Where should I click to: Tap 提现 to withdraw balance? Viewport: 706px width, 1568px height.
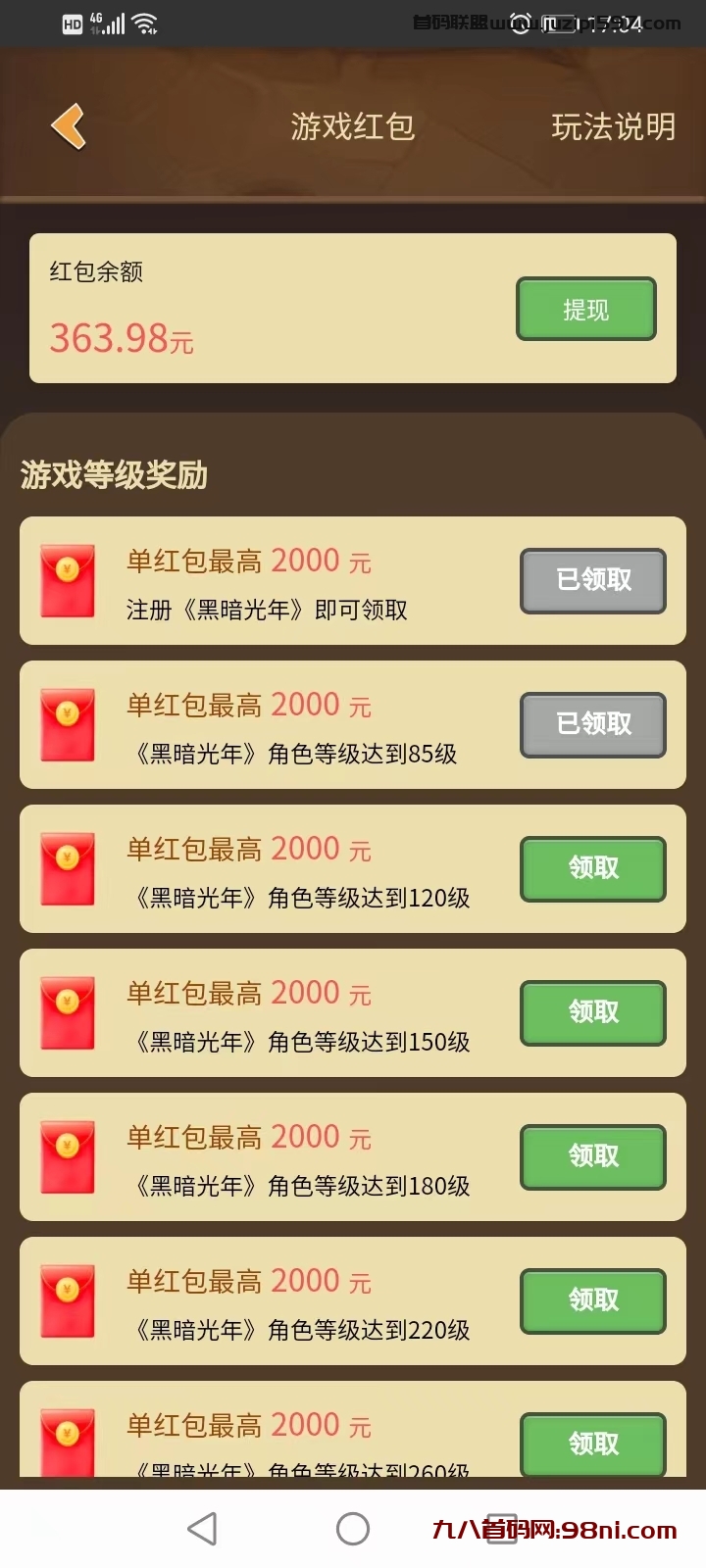tap(585, 310)
